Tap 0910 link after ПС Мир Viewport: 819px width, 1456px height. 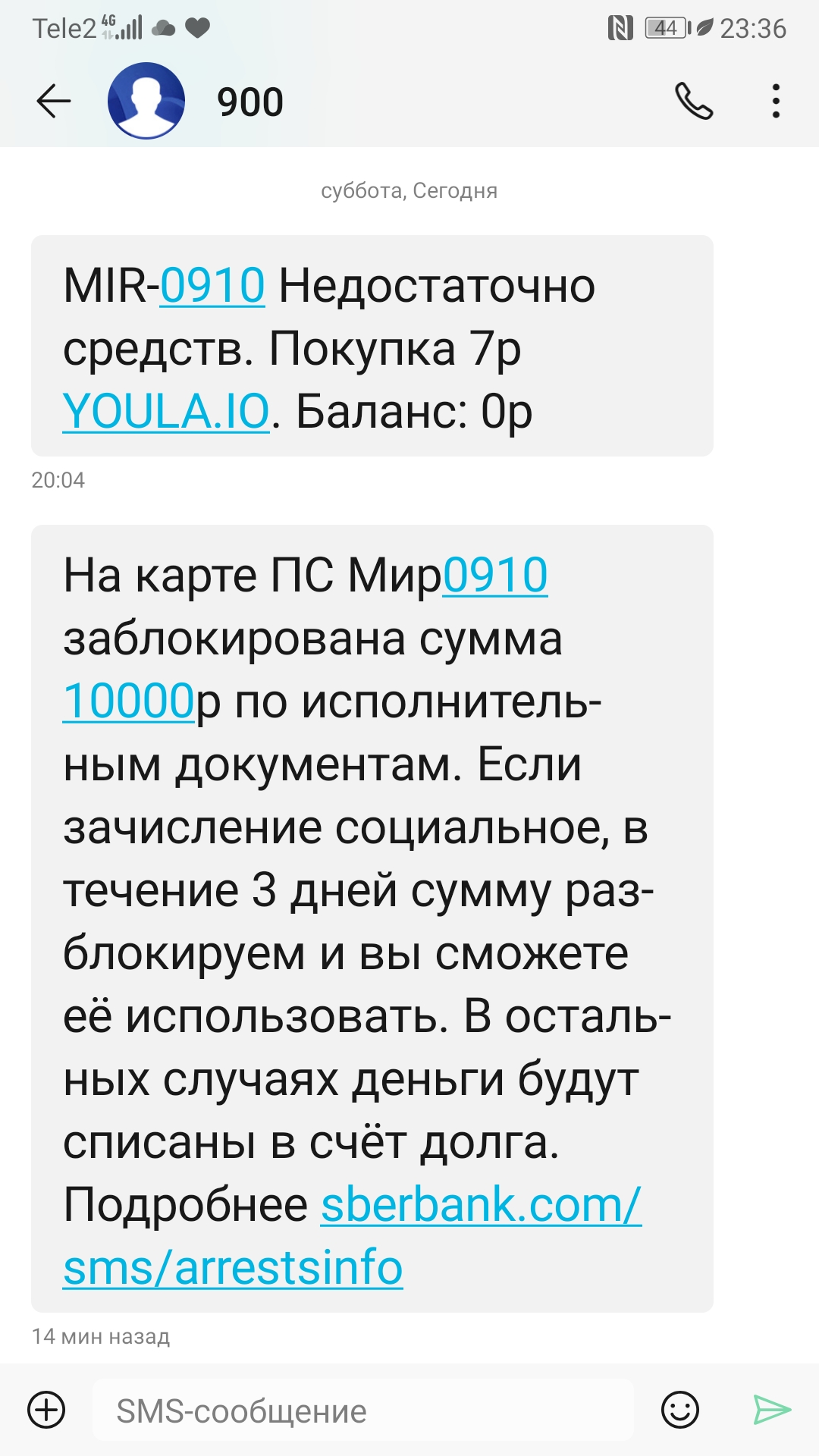pyautogui.click(x=495, y=575)
